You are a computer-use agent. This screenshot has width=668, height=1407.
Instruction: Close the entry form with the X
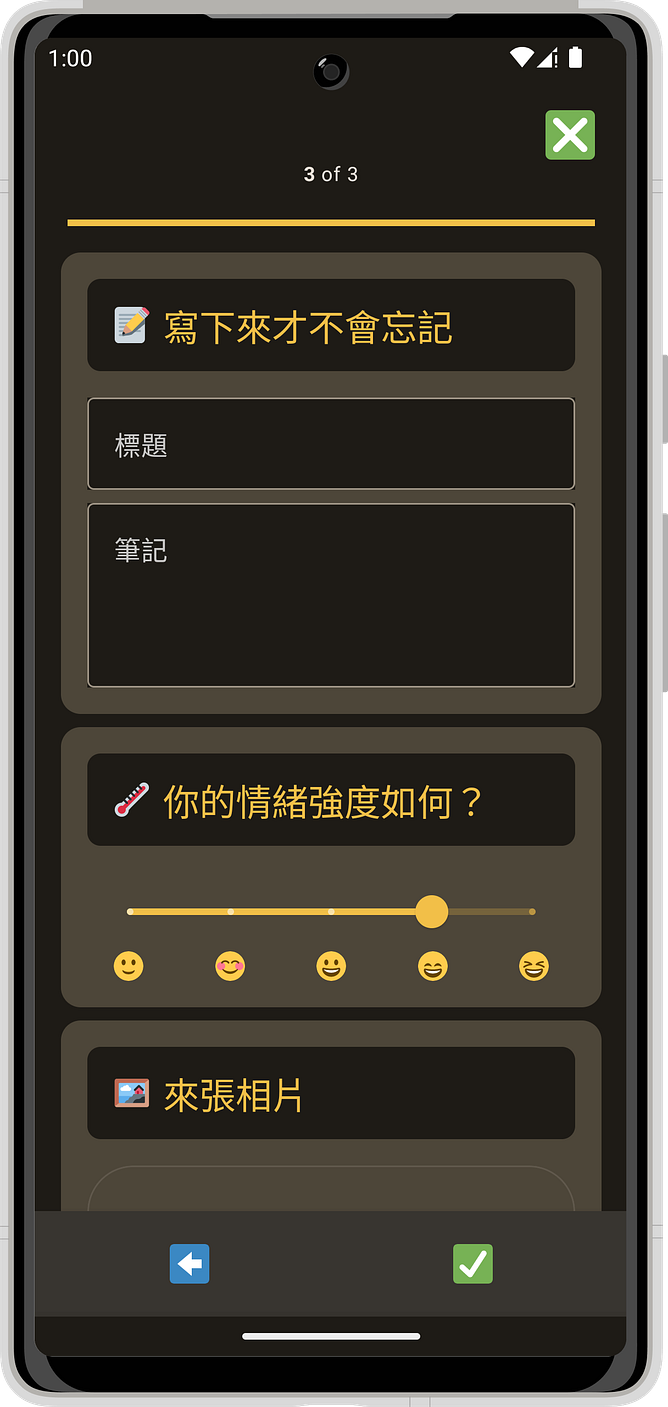click(570, 135)
